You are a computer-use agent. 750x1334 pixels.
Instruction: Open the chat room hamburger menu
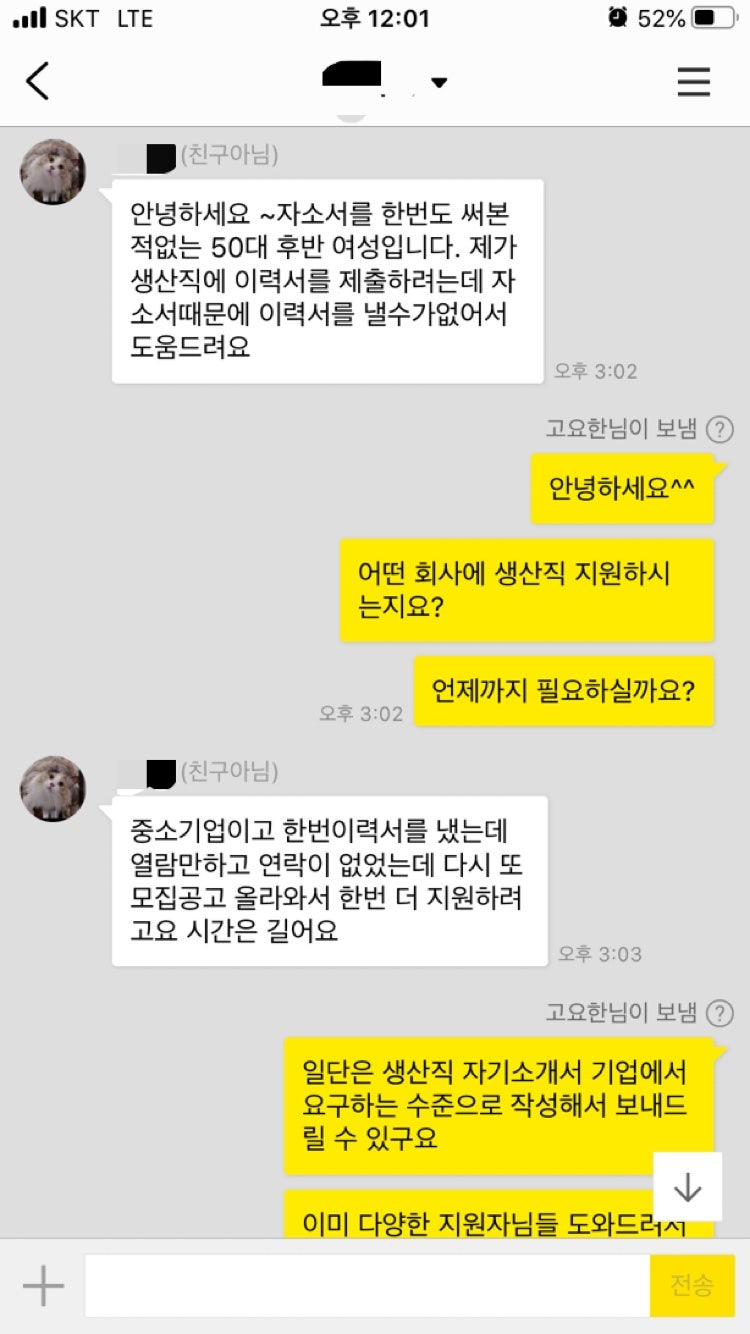[693, 81]
